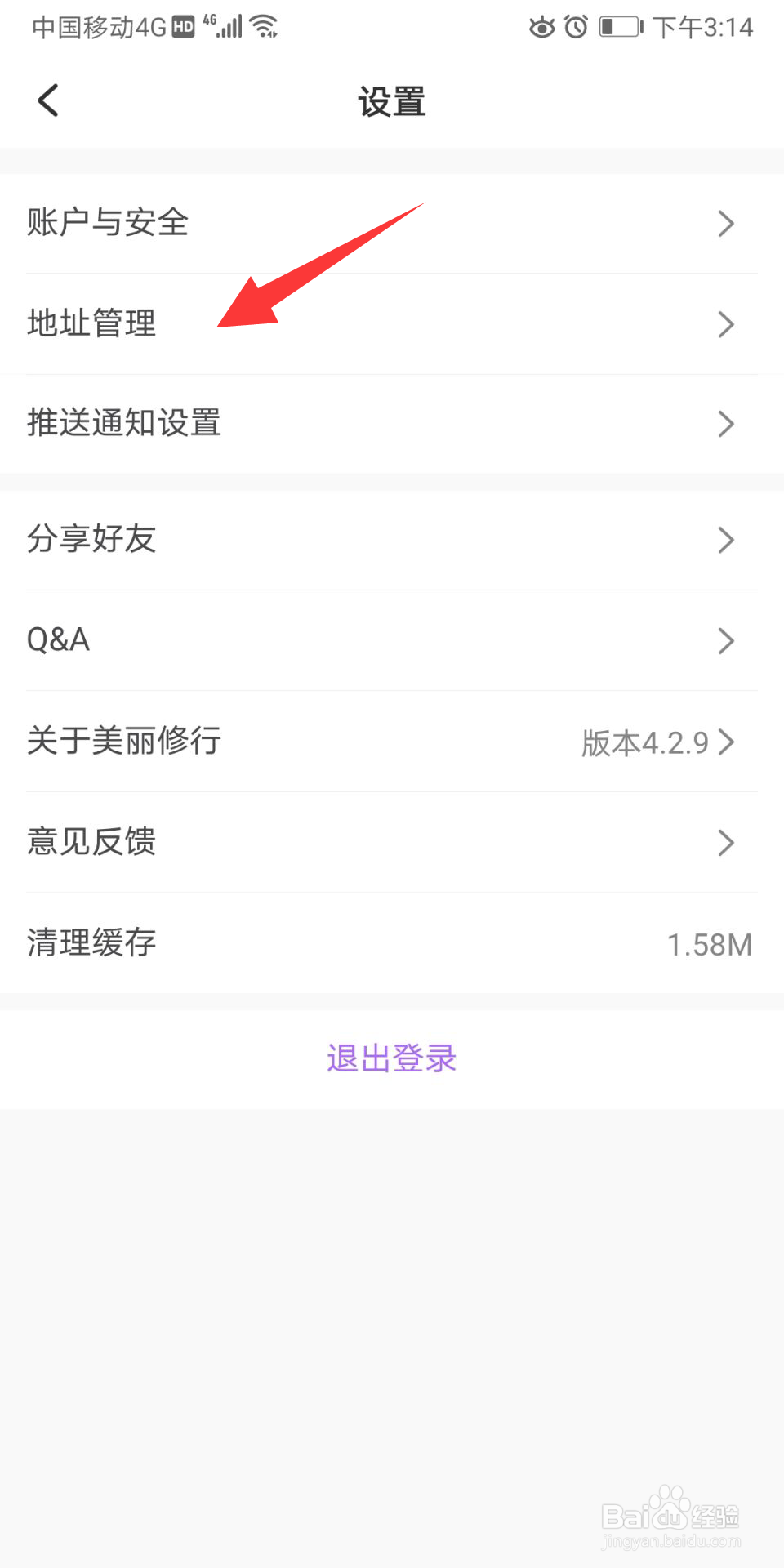Tap 退出登录 to log out
Image resolution: width=784 pixels, height=1568 pixels.
[392, 1059]
